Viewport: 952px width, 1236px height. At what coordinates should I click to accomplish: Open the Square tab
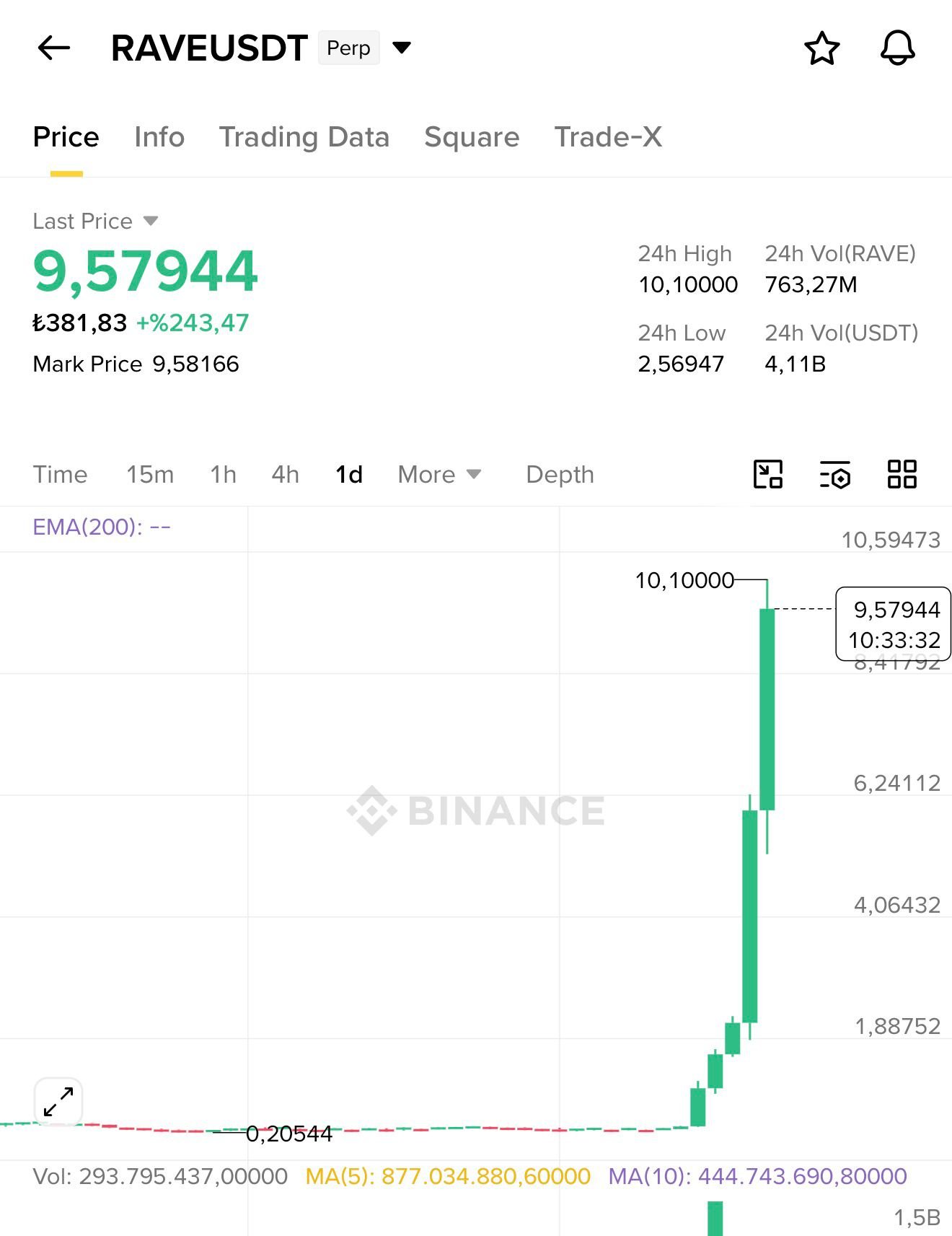(x=472, y=137)
